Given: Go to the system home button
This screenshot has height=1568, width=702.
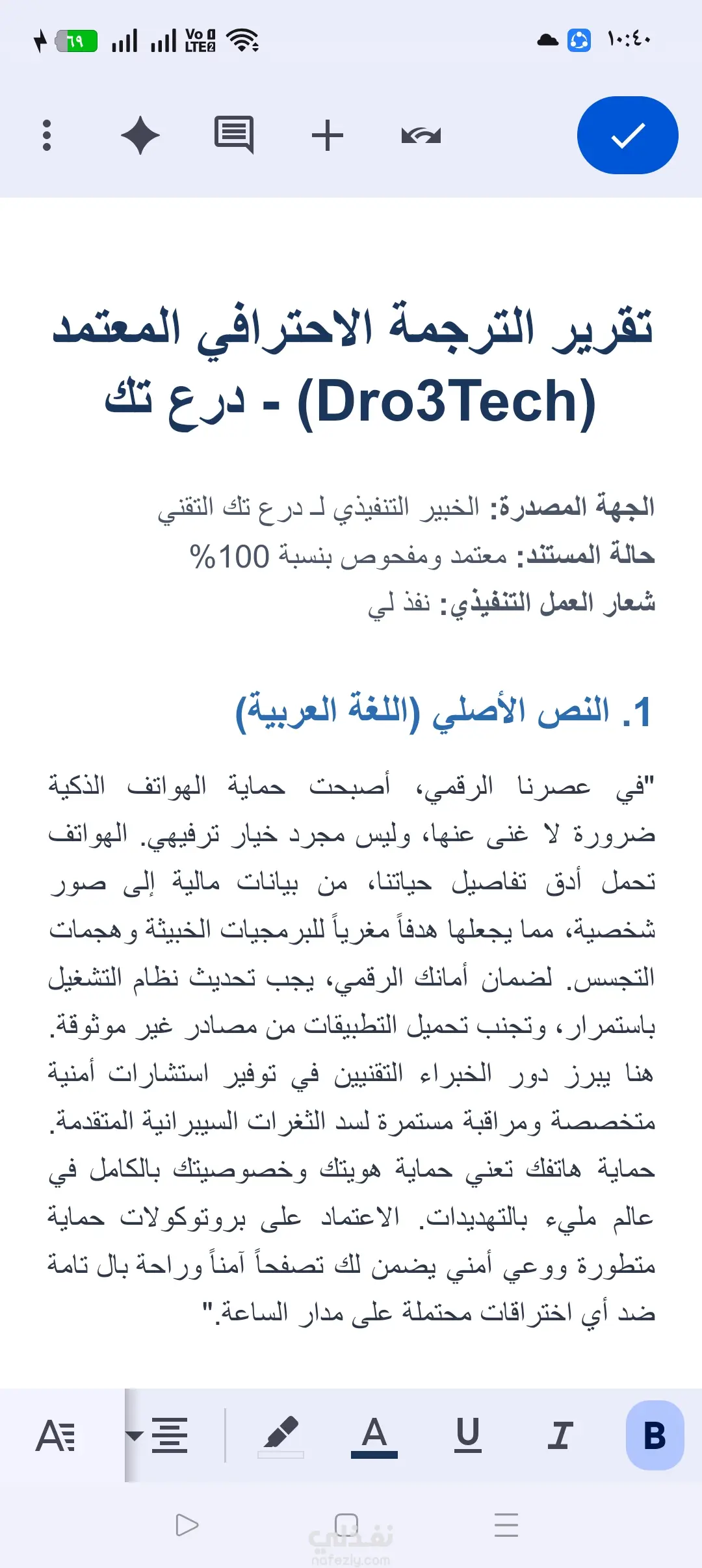Looking at the screenshot, I should click(346, 1524).
